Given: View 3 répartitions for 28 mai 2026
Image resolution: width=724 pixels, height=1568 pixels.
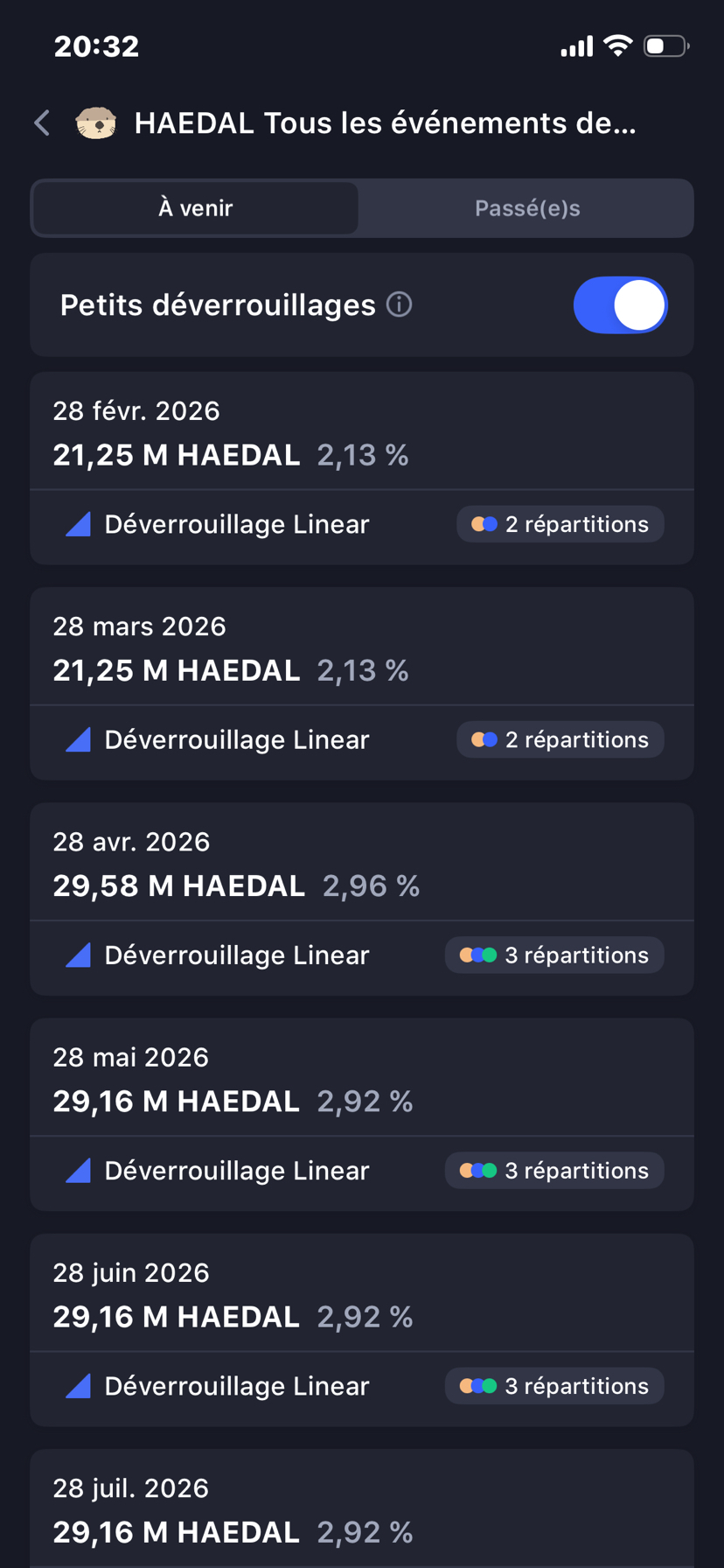Looking at the screenshot, I should 554,1170.
